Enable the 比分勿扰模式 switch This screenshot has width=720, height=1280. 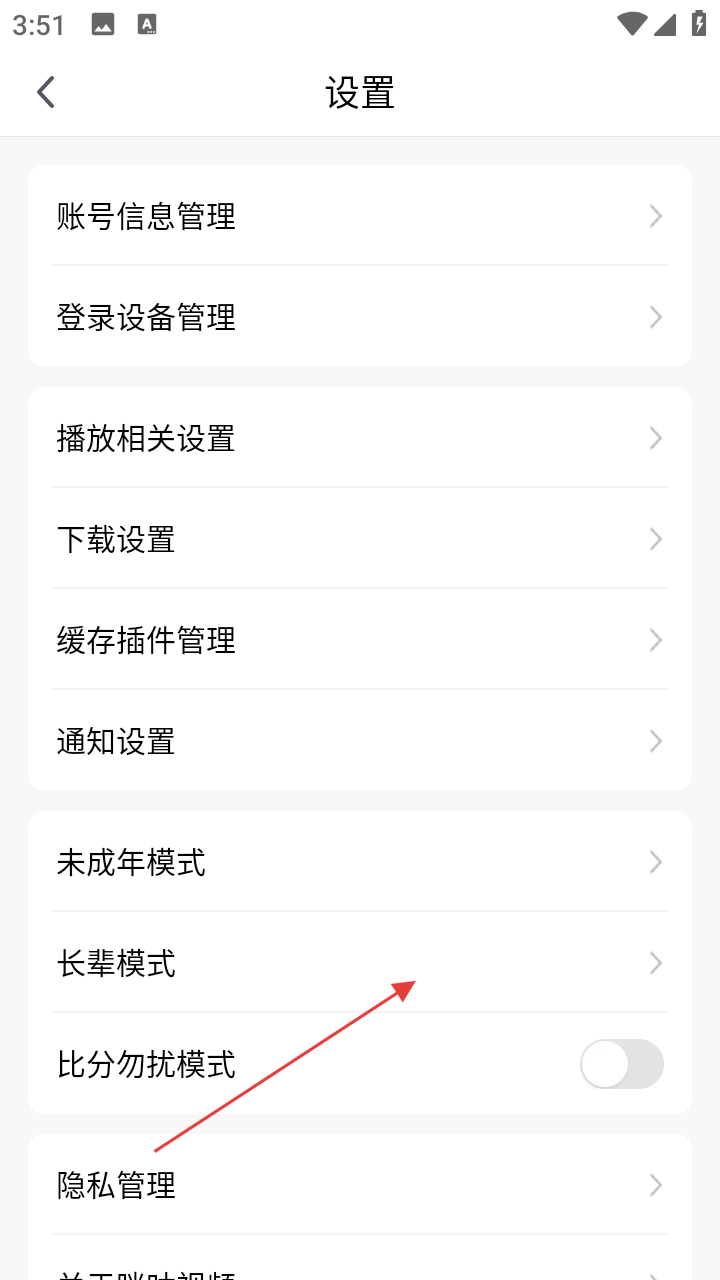[621, 1064]
